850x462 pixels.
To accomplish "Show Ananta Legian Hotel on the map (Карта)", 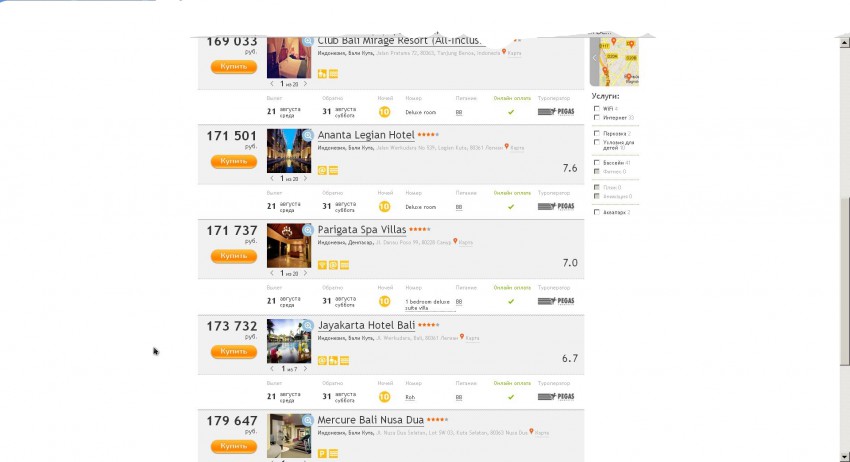I will coord(516,148).
